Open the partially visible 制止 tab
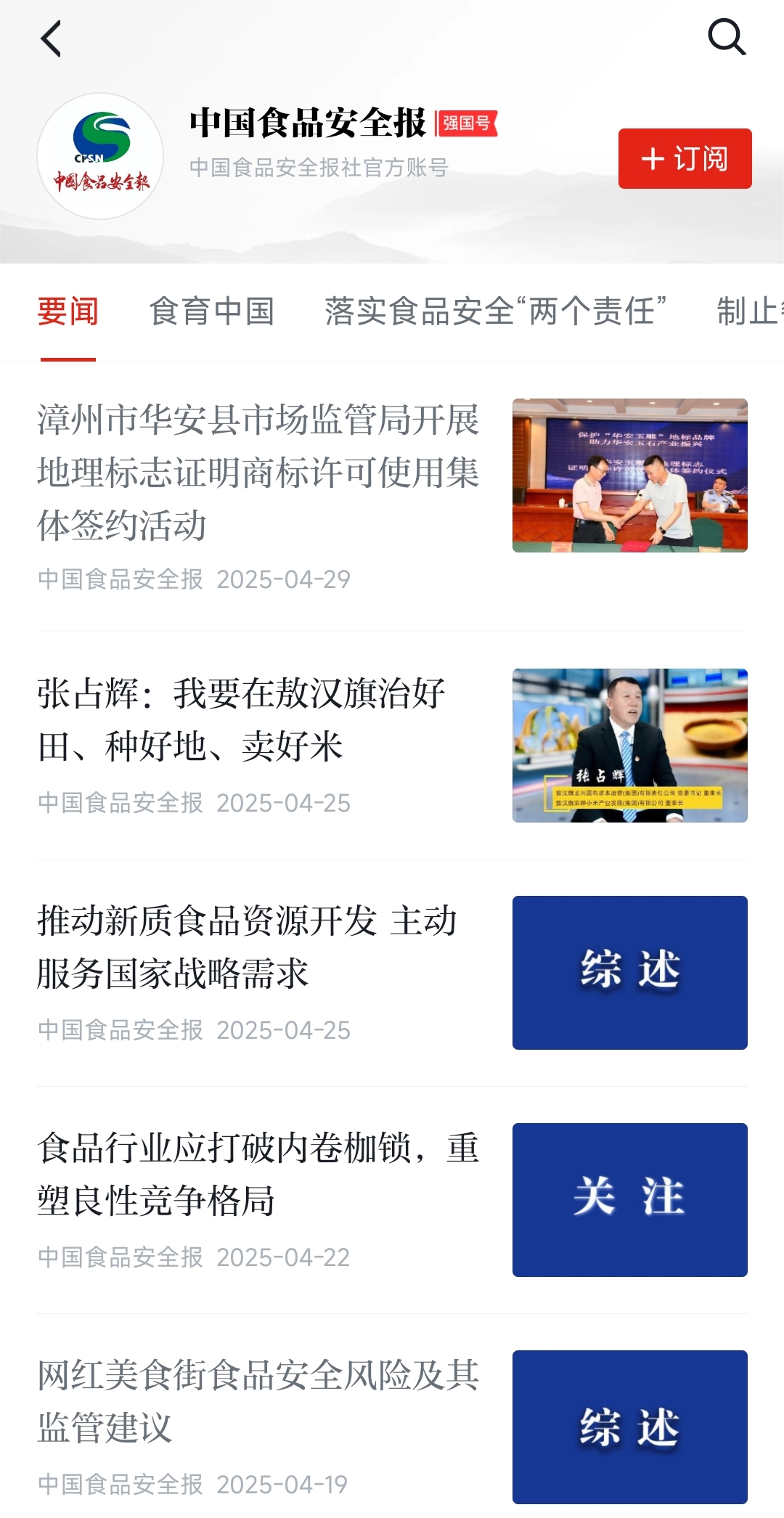 [x=750, y=311]
